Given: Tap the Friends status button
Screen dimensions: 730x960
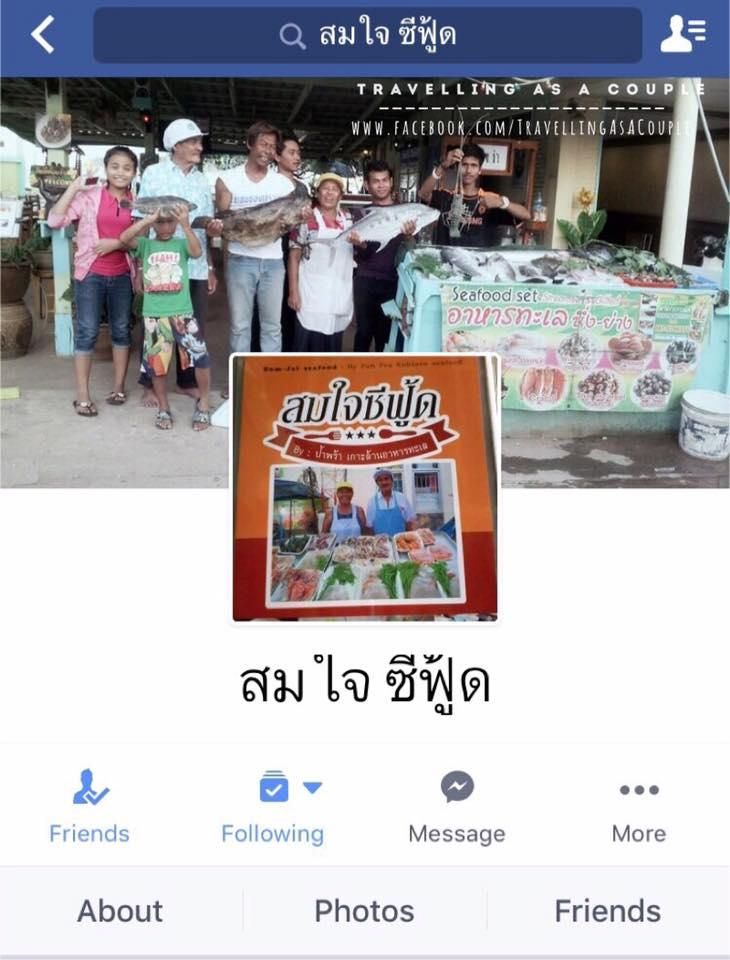Looking at the screenshot, I should tap(90, 806).
